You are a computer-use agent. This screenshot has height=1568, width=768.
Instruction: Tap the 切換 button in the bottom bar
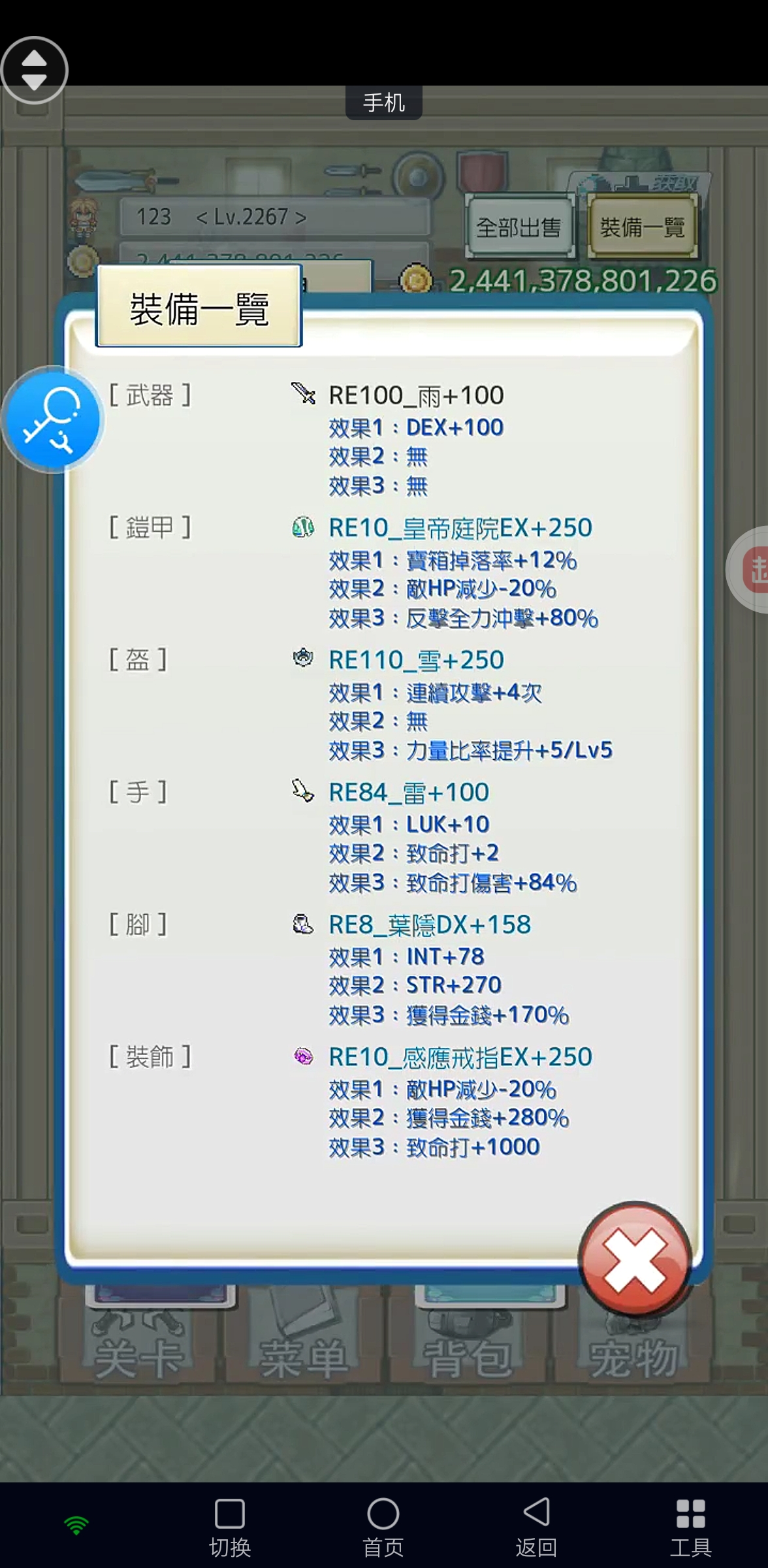click(x=229, y=1526)
